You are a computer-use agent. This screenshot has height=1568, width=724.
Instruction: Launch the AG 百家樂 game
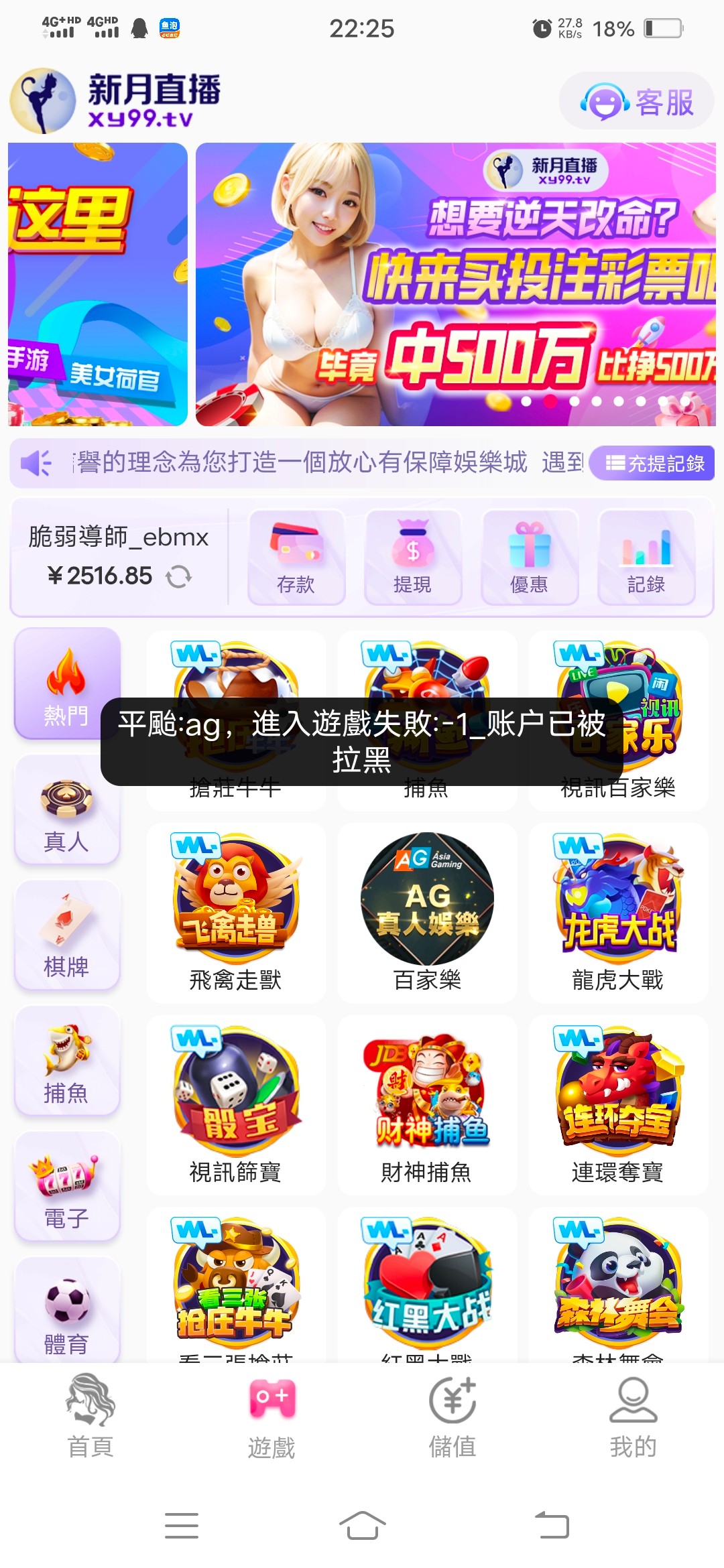click(x=427, y=913)
